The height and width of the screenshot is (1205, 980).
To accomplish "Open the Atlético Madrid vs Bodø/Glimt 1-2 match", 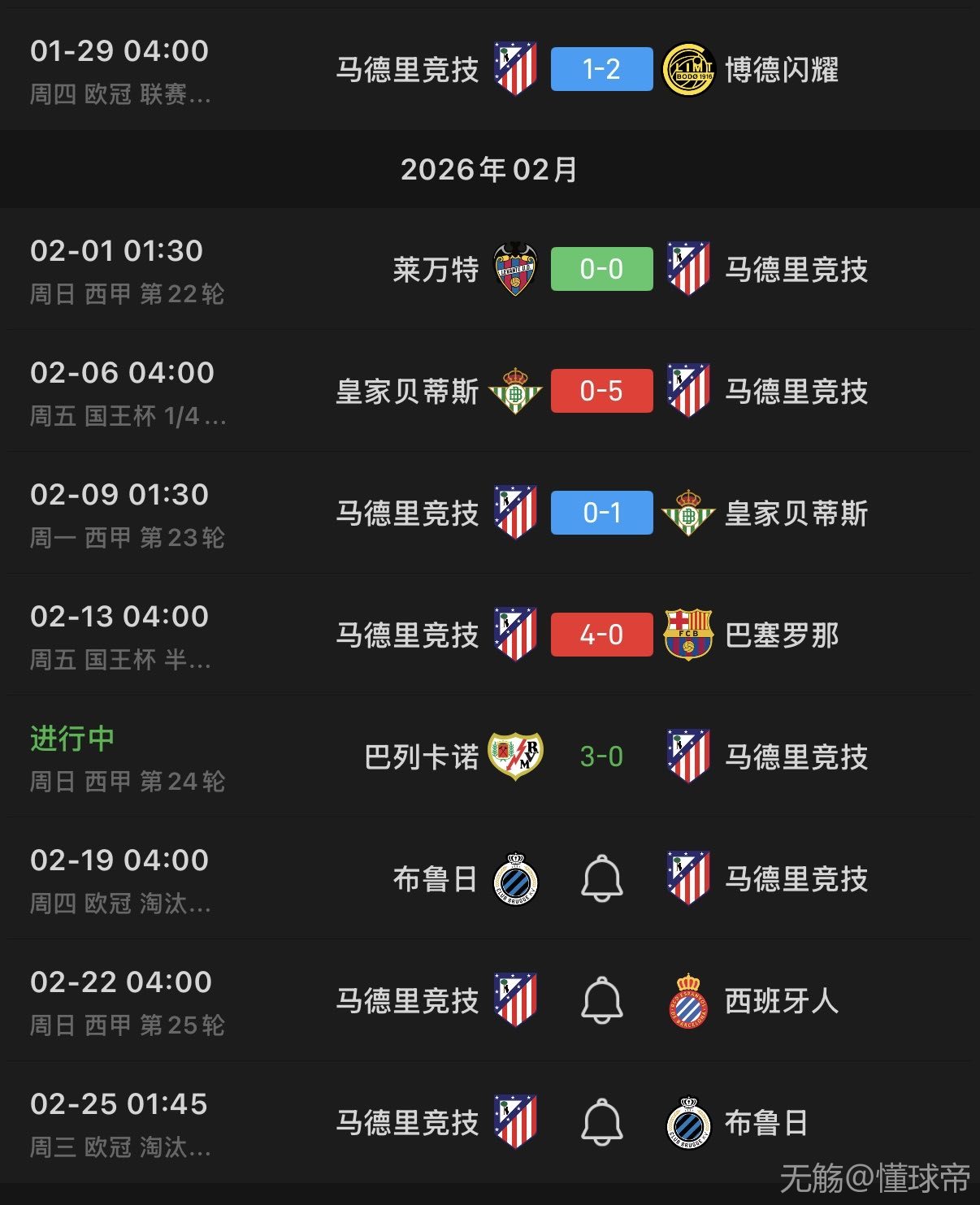I will (601, 69).
